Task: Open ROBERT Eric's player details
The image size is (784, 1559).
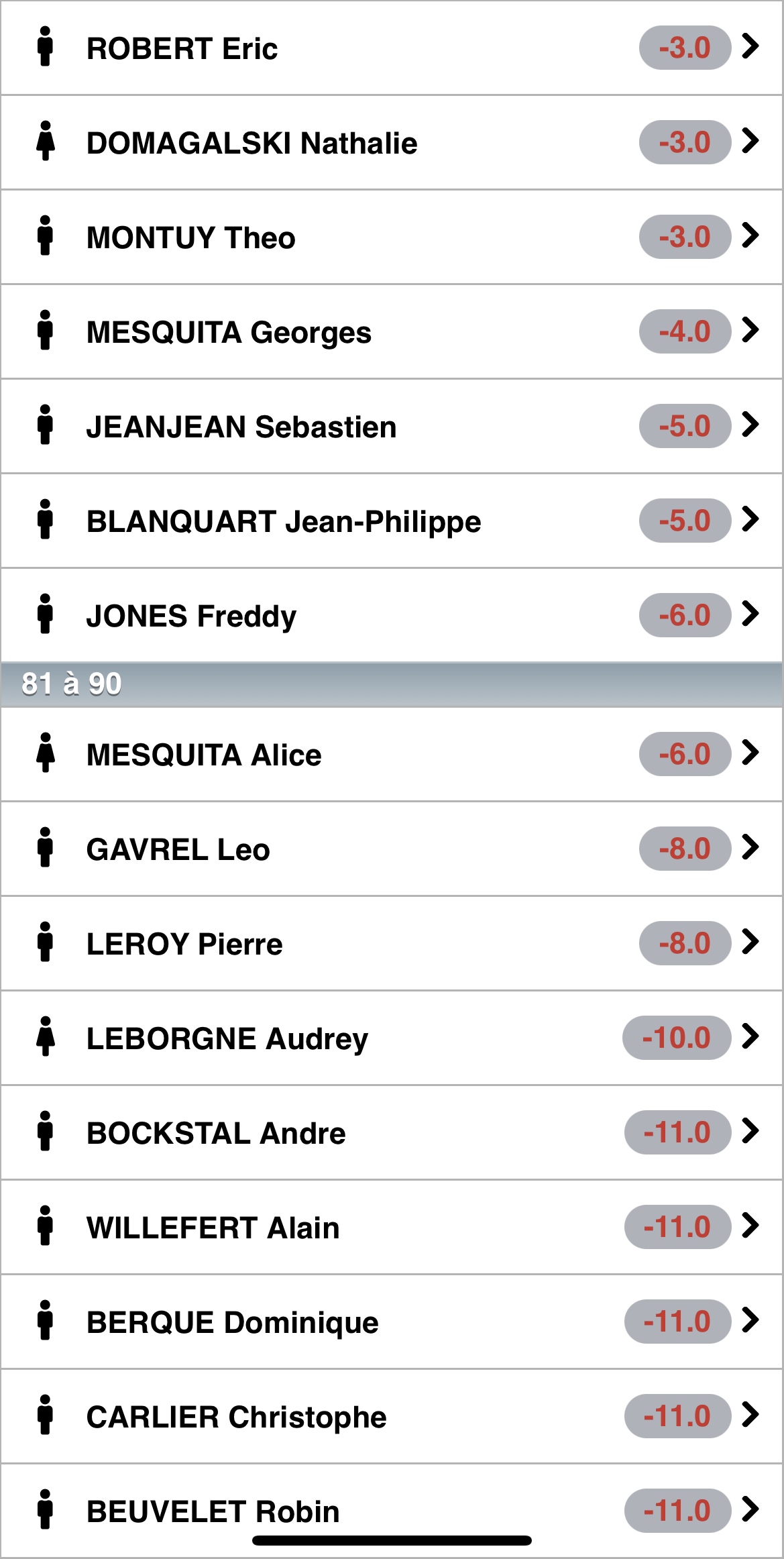Action: point(392,48)
